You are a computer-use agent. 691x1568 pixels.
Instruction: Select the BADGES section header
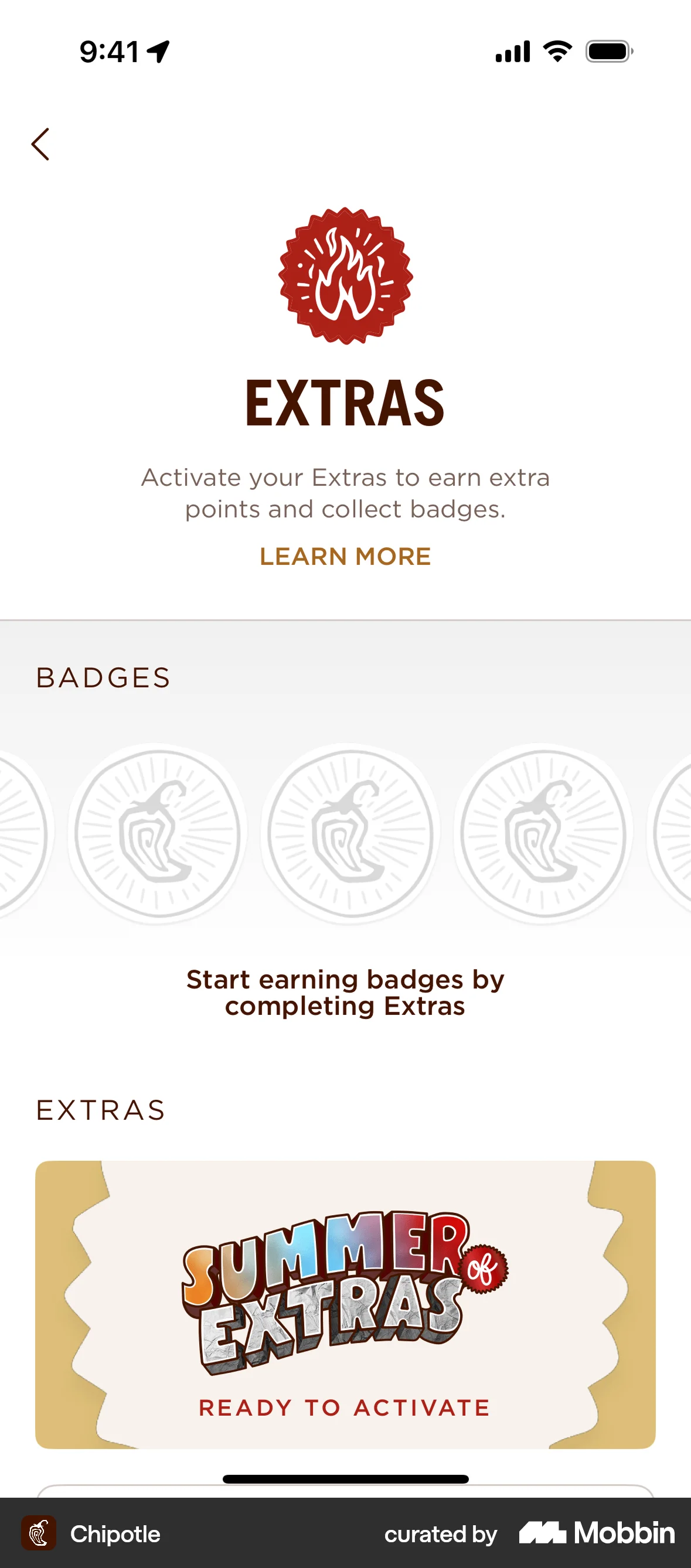point(104,676)
